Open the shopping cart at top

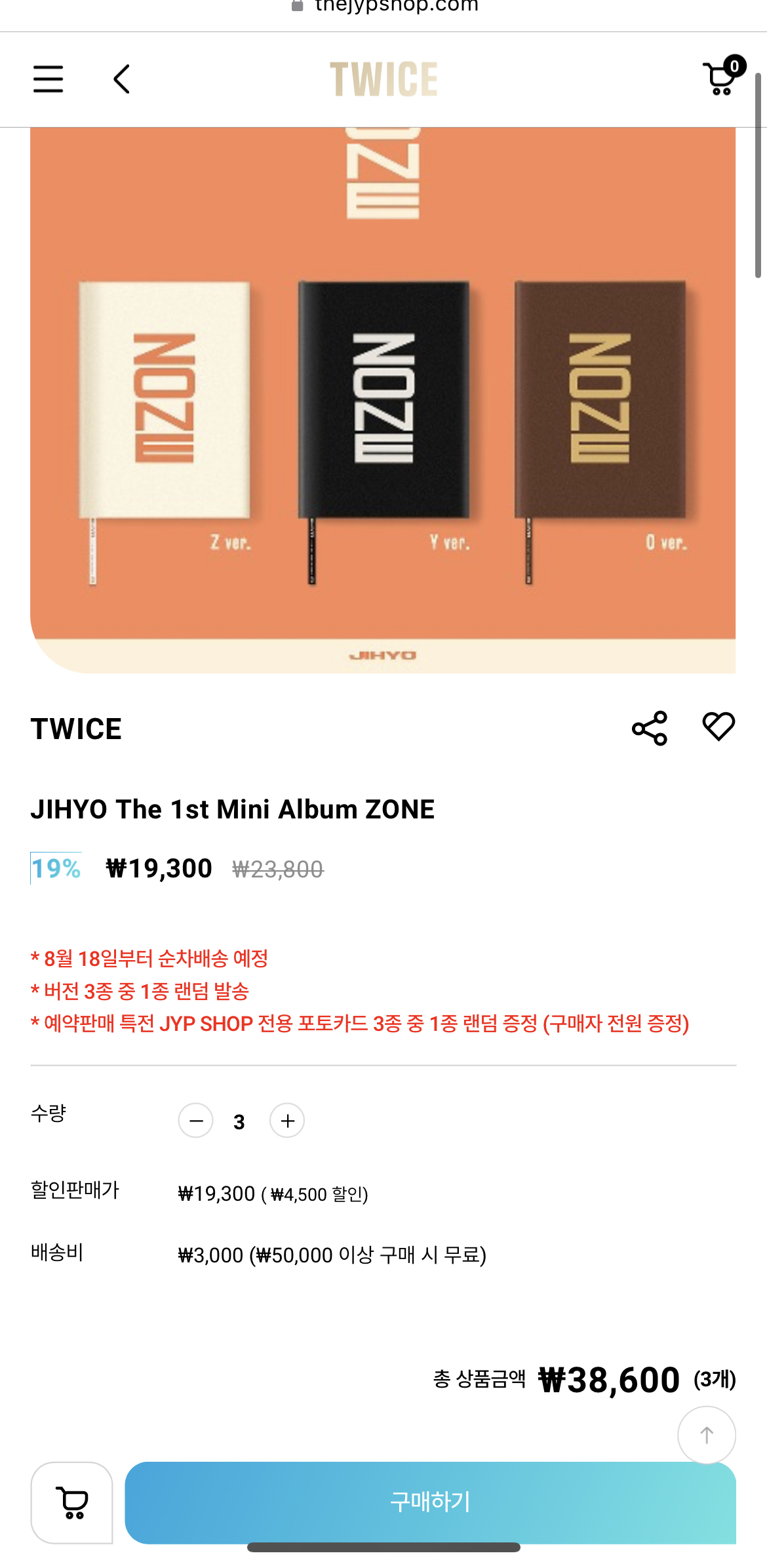pyautogui.click(x=722, y=79)
